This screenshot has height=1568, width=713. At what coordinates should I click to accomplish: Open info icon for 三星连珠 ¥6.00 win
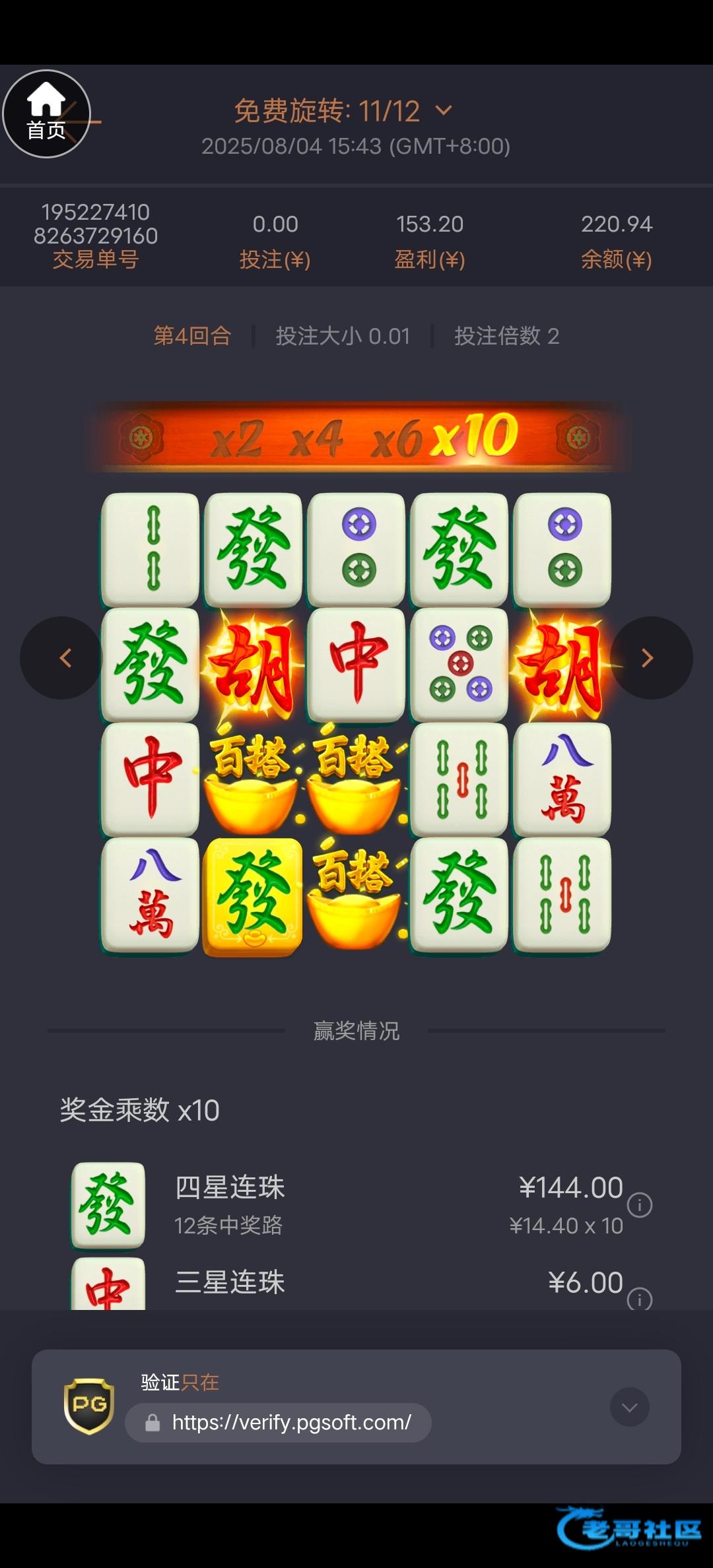(639, 1298)
